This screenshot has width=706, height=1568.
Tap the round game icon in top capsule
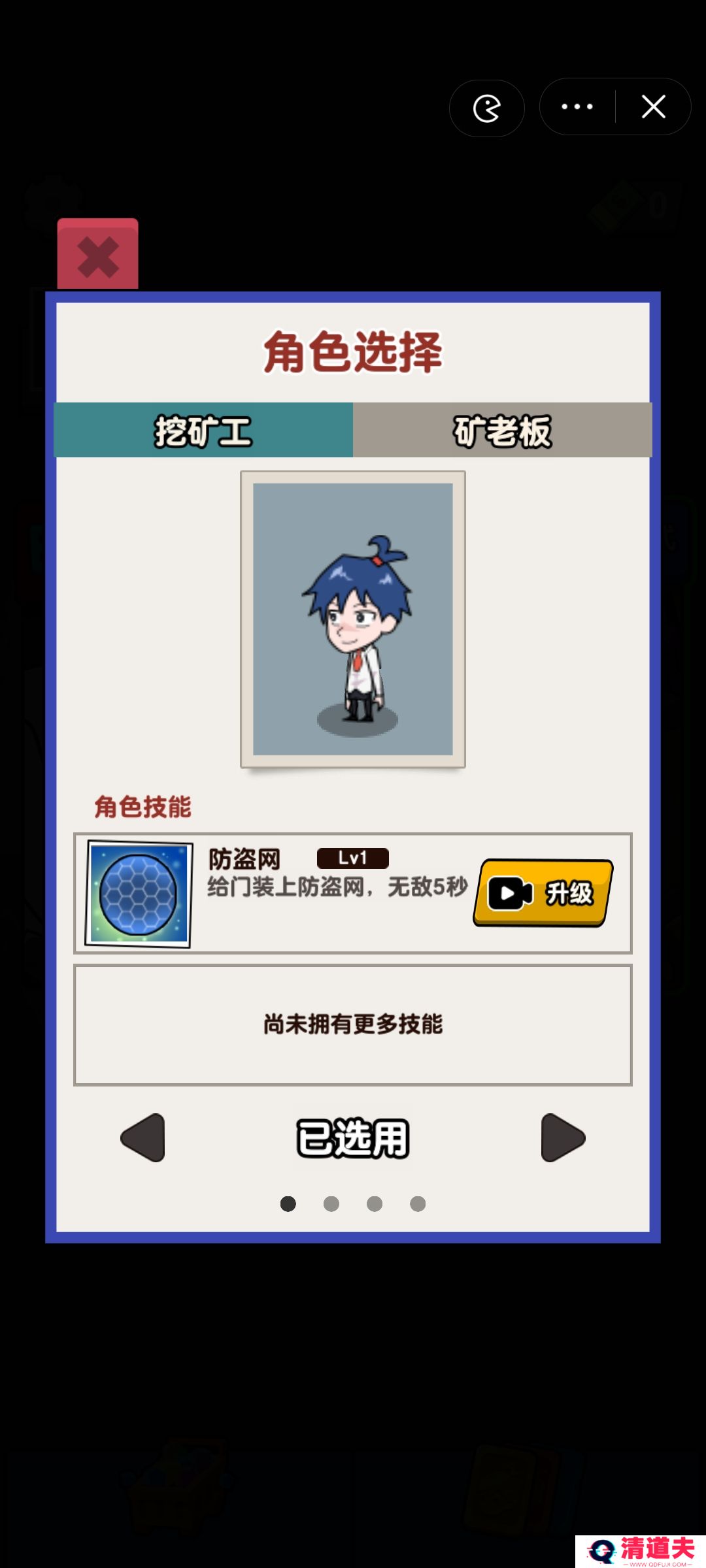coord(487,108)
